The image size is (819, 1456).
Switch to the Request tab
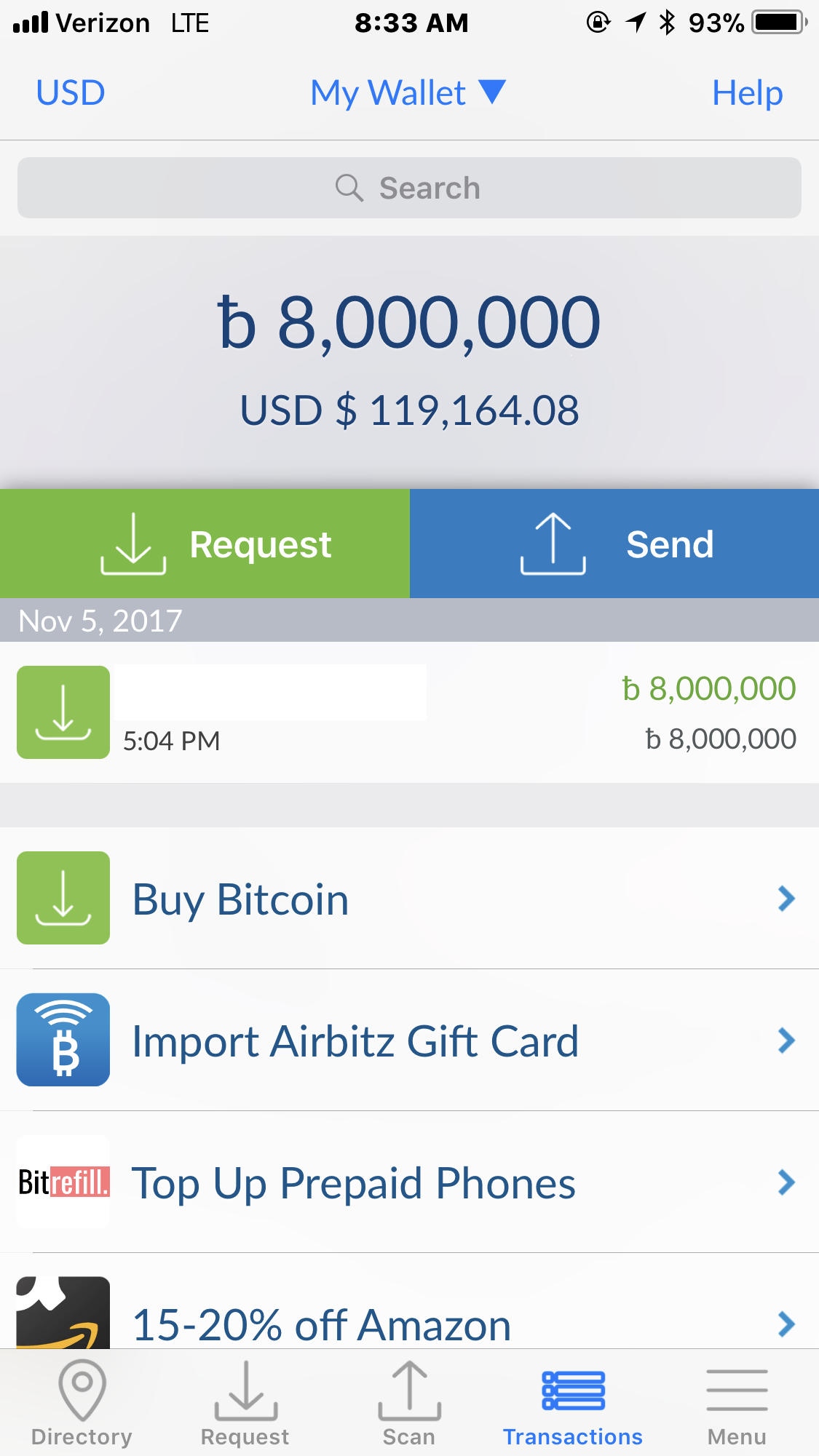point(245,1404)
